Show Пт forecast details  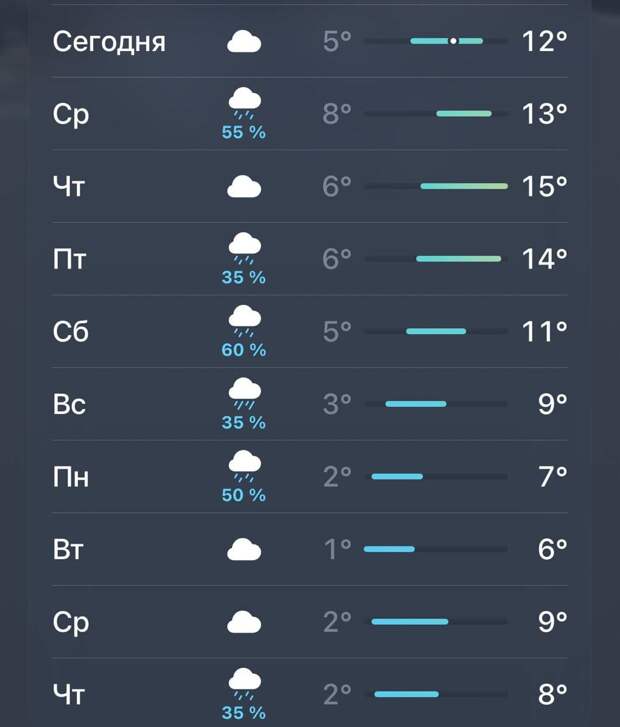[x=310, y=259]
